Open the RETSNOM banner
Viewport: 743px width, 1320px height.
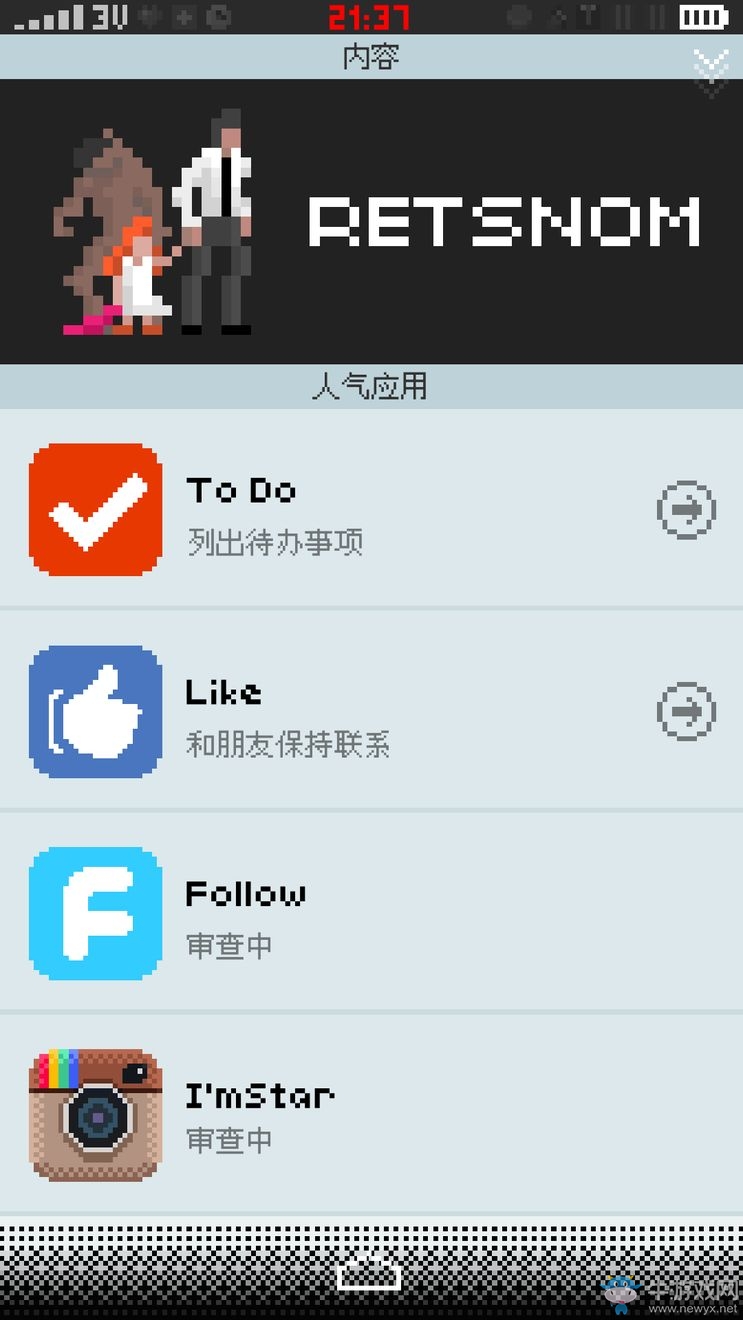[371, 222]
